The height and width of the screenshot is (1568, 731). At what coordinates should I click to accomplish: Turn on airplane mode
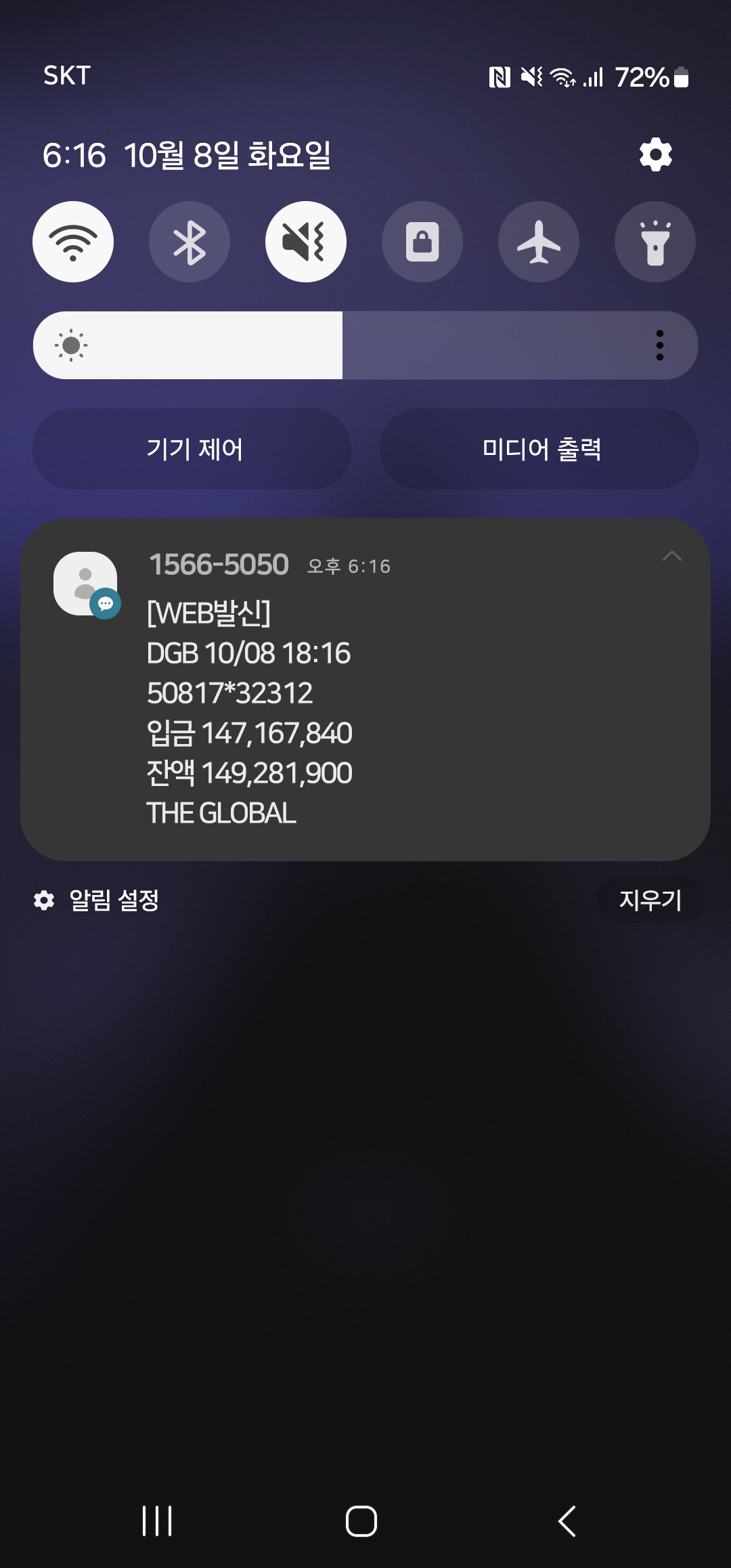[539, 242]
